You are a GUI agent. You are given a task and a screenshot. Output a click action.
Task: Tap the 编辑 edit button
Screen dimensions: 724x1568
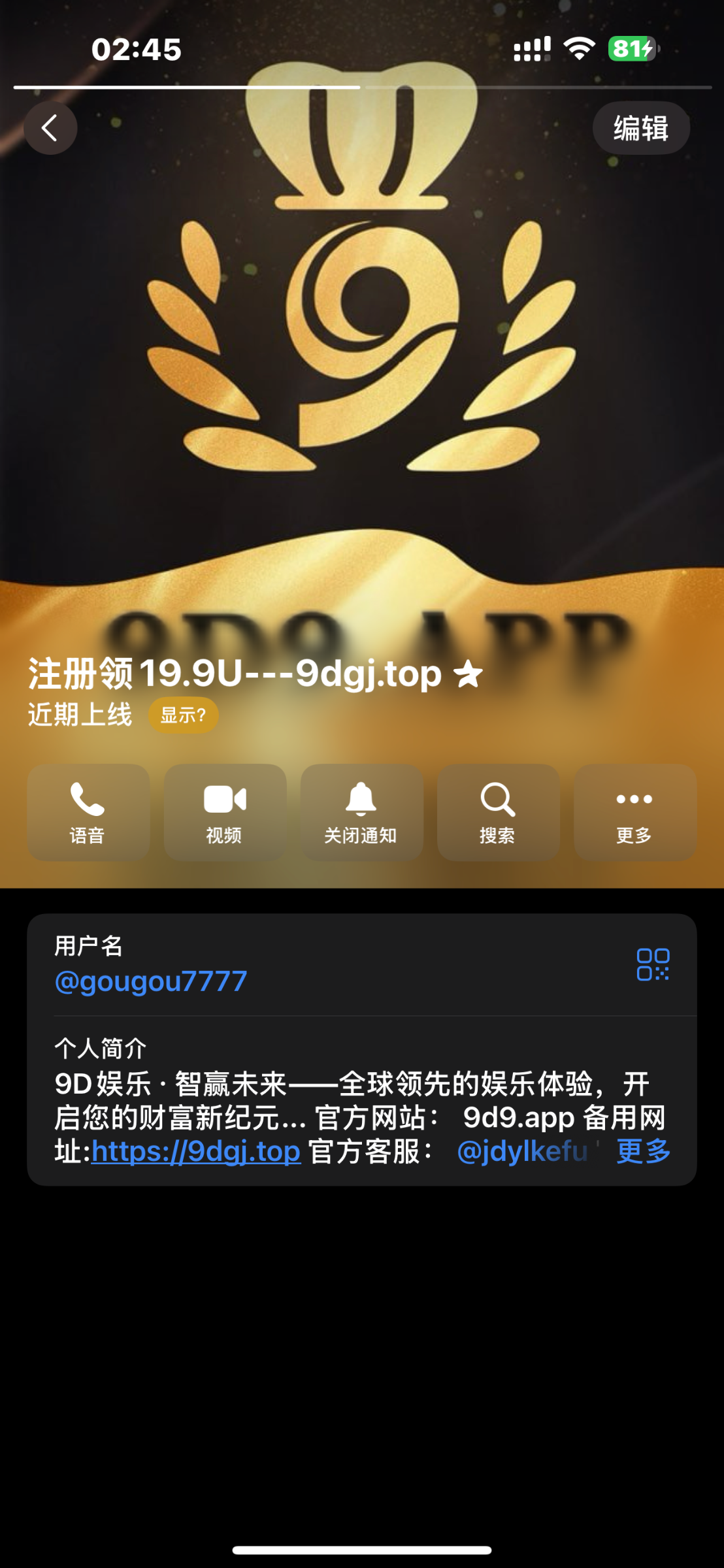pos(640,128)
